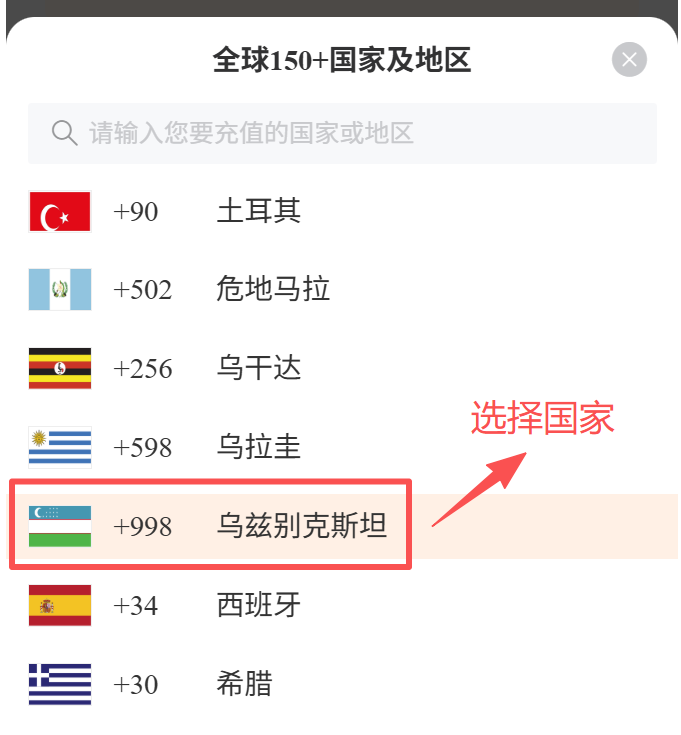Pick 乌拉圭 +598
681x735 pixels.
click(258, 447)
